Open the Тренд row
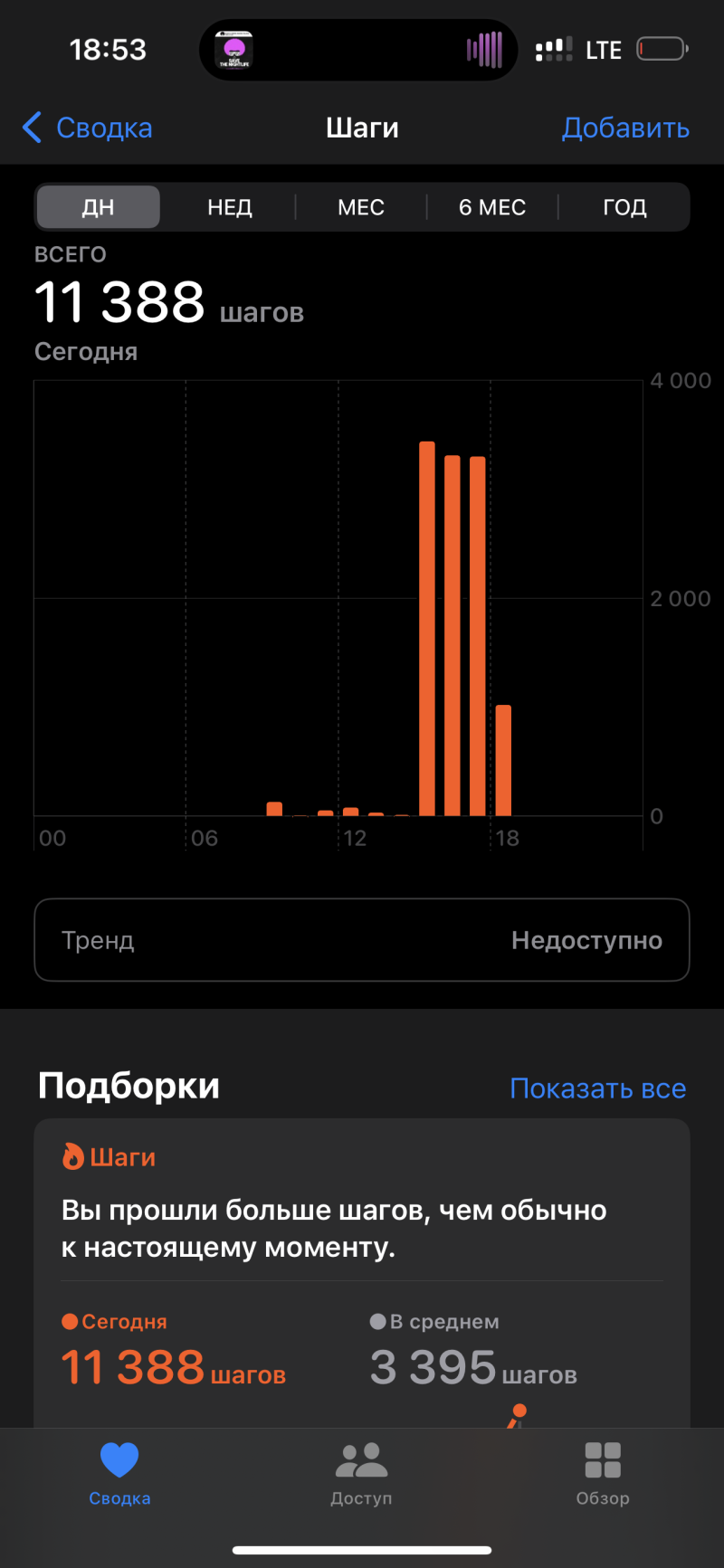The image size is (724, 1568). tap(362, 940)
